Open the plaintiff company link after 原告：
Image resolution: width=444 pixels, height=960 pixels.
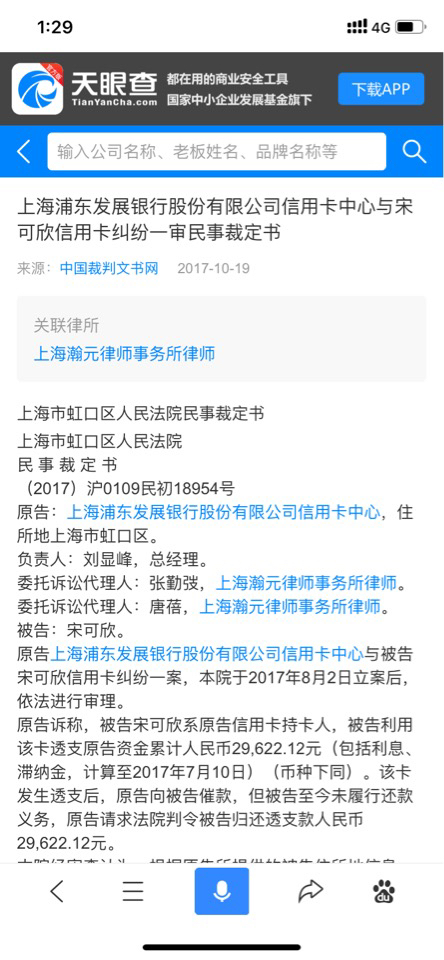click(x=223, y=512)
